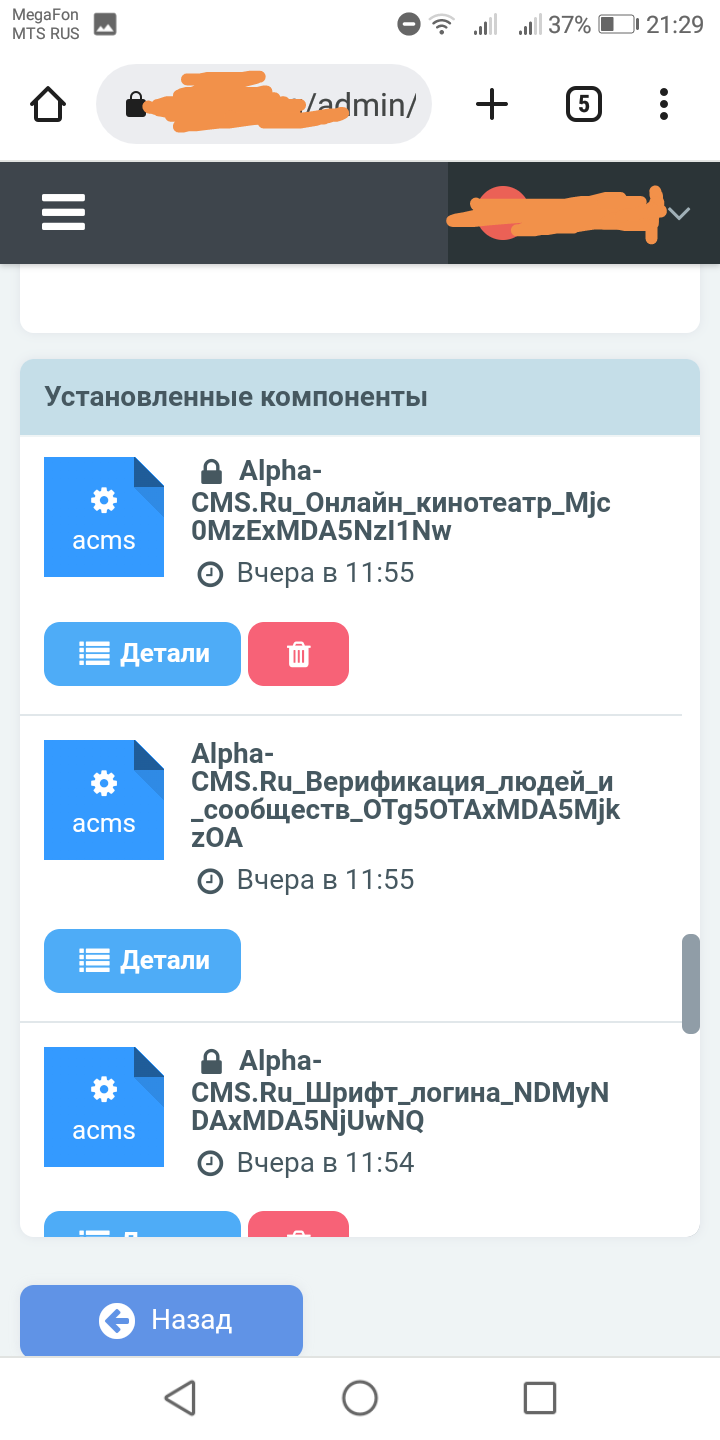Open Детали for Верификация_людей_и_сообществ component
Screen dimensions: 720x1440
pos(142,961)
